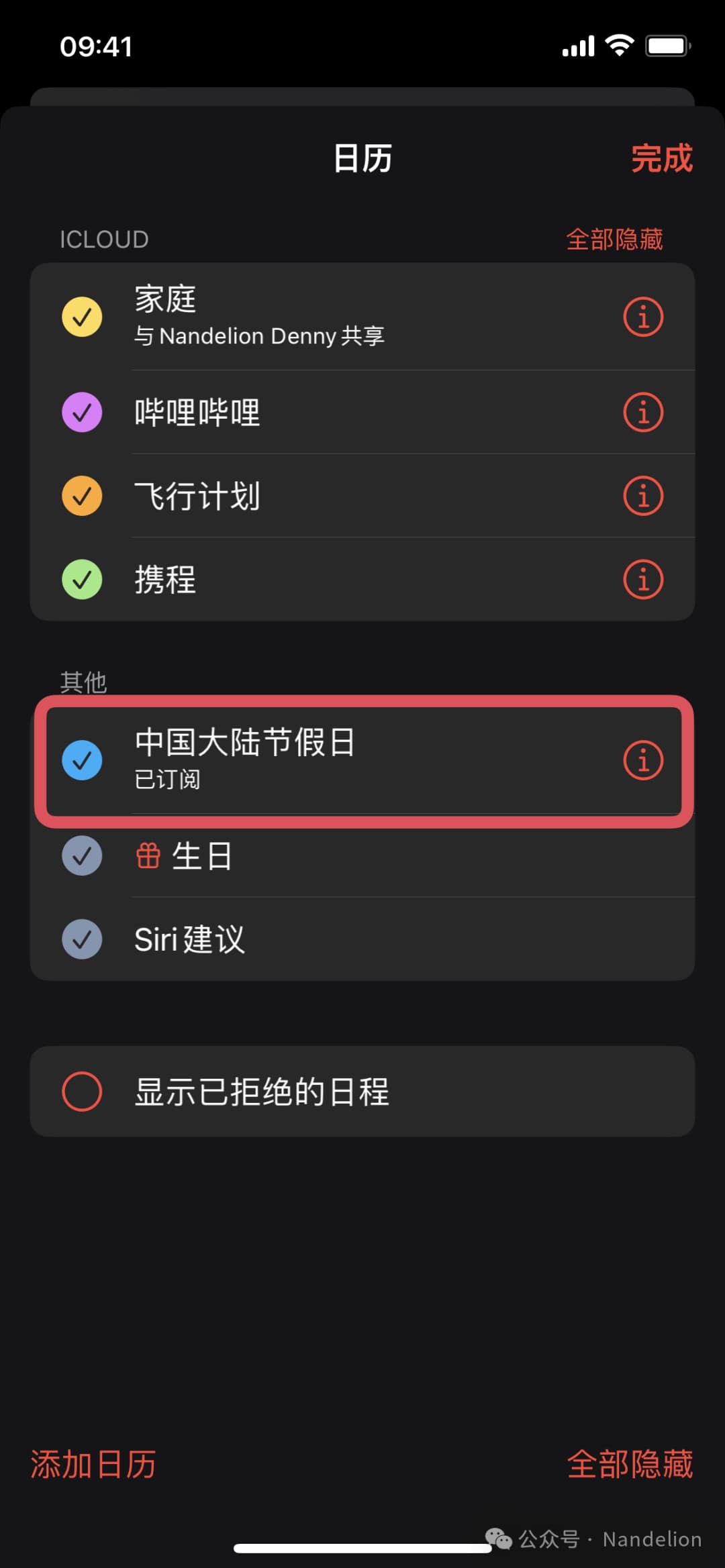
Task: Uncheck the 哔哩哔哩 calendar
Action: (82, 412)
